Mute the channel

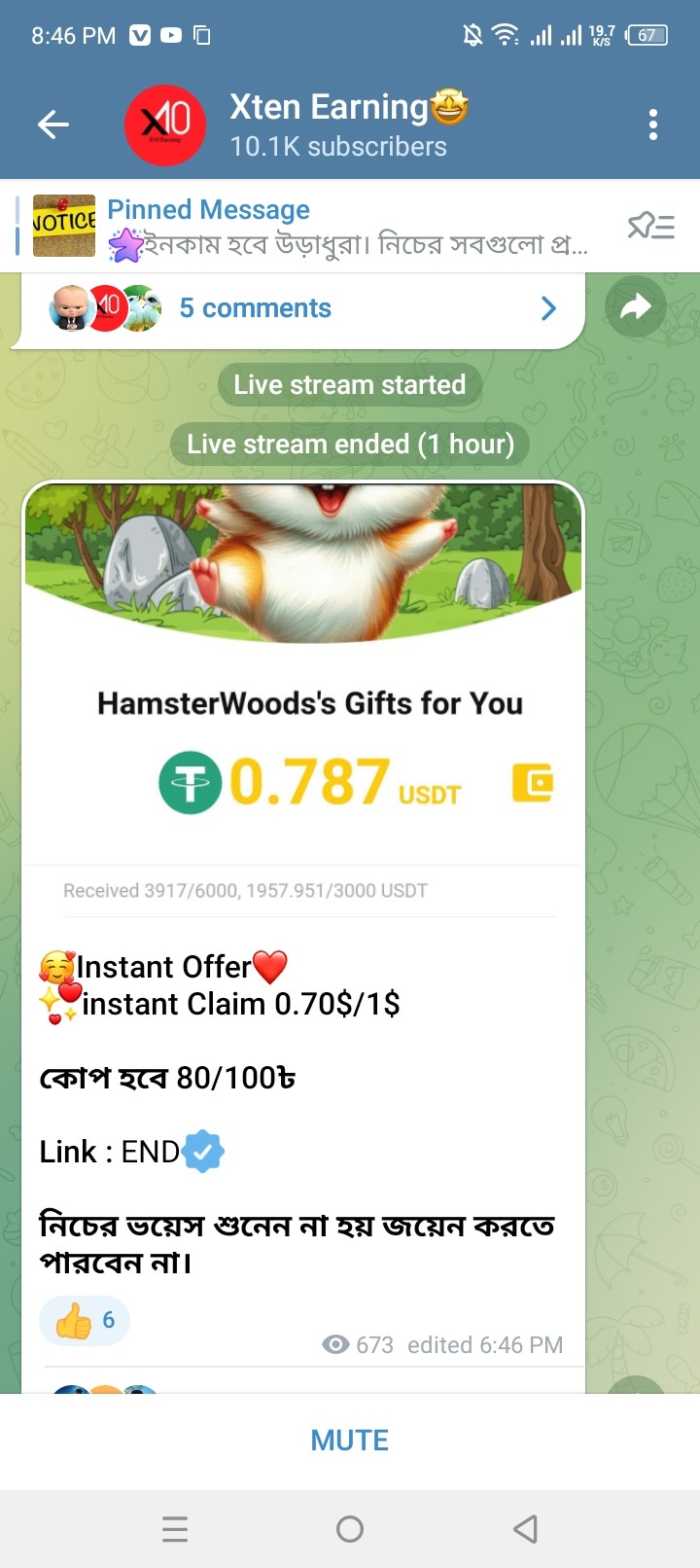point(350,1441)
